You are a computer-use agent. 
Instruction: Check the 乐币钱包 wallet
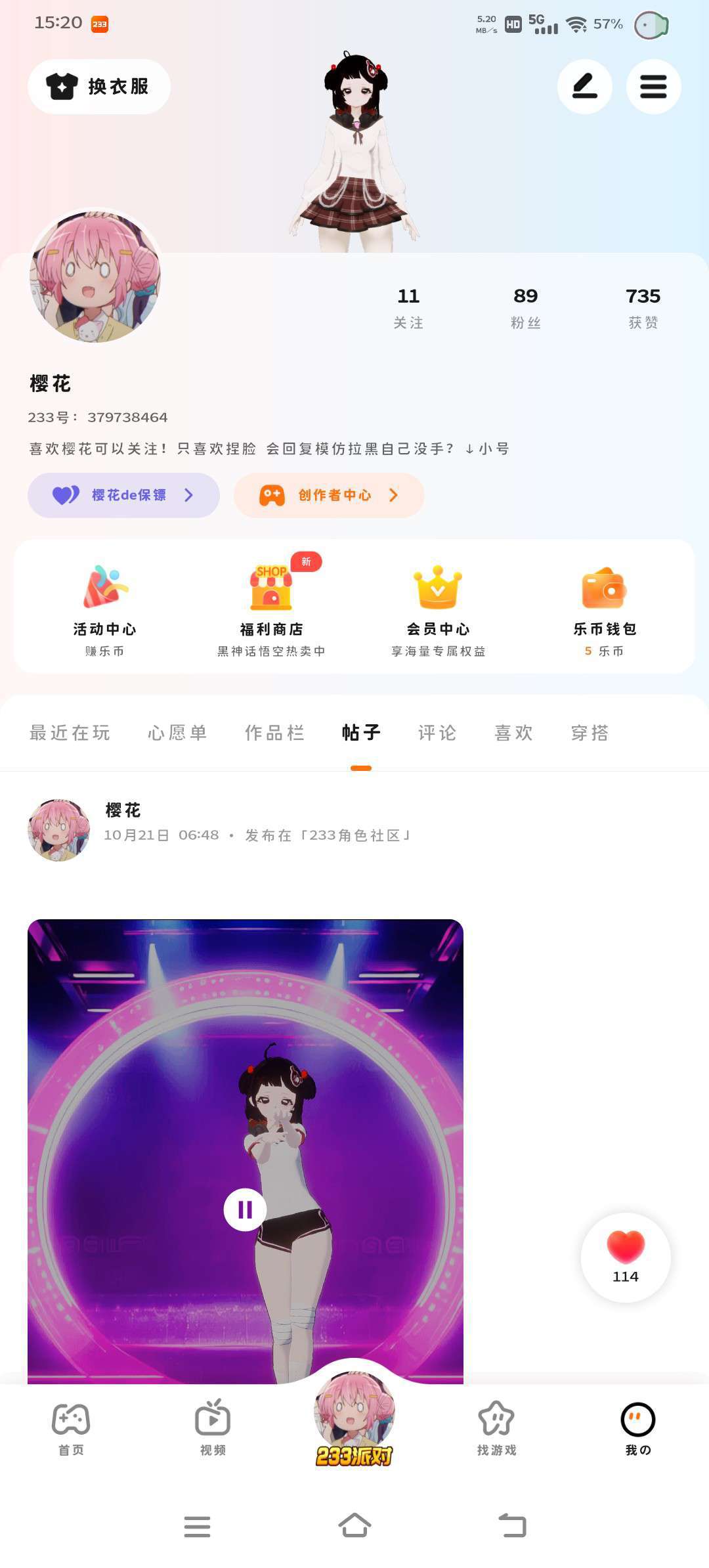click(x=605, y=609)
